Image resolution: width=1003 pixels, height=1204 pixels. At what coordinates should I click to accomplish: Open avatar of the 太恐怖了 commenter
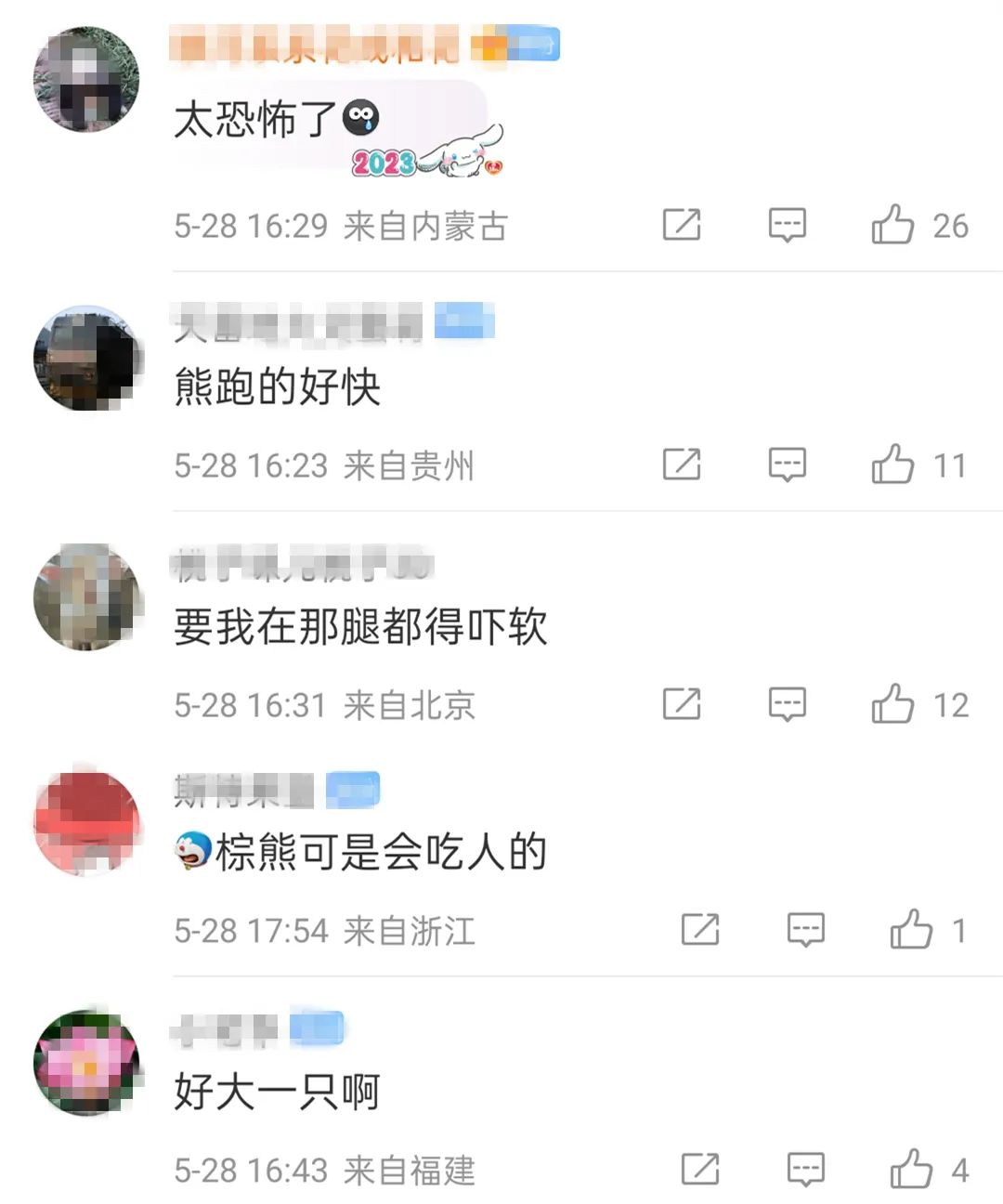(x=86, y=79)
